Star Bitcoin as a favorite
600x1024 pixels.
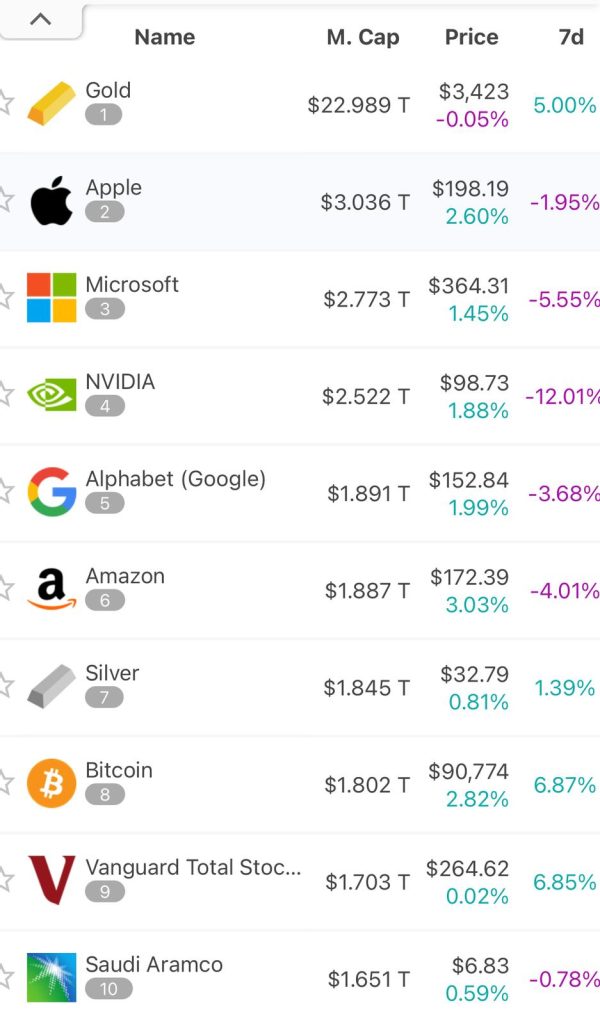[5, 782]
